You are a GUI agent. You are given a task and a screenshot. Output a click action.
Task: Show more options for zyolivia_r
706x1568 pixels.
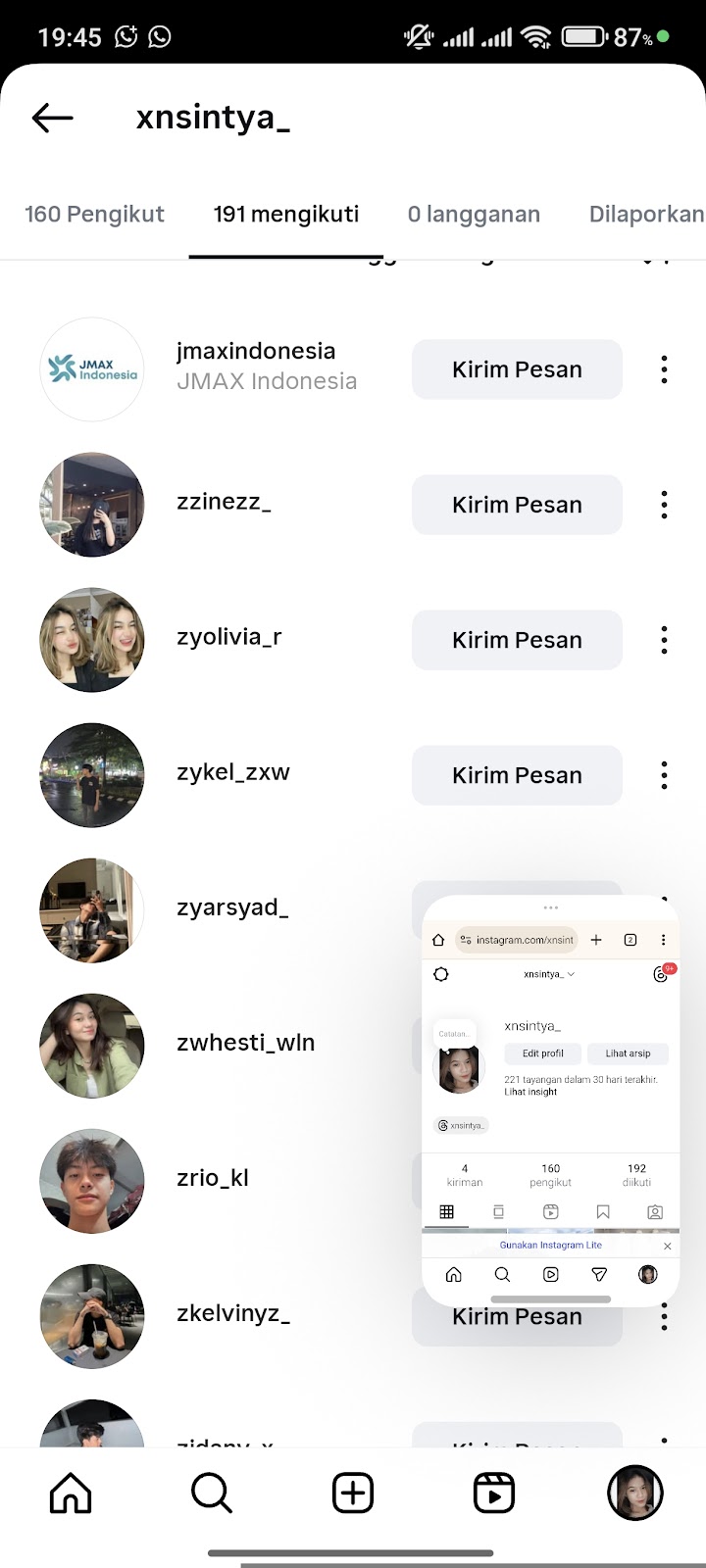(x=664, y=640)
